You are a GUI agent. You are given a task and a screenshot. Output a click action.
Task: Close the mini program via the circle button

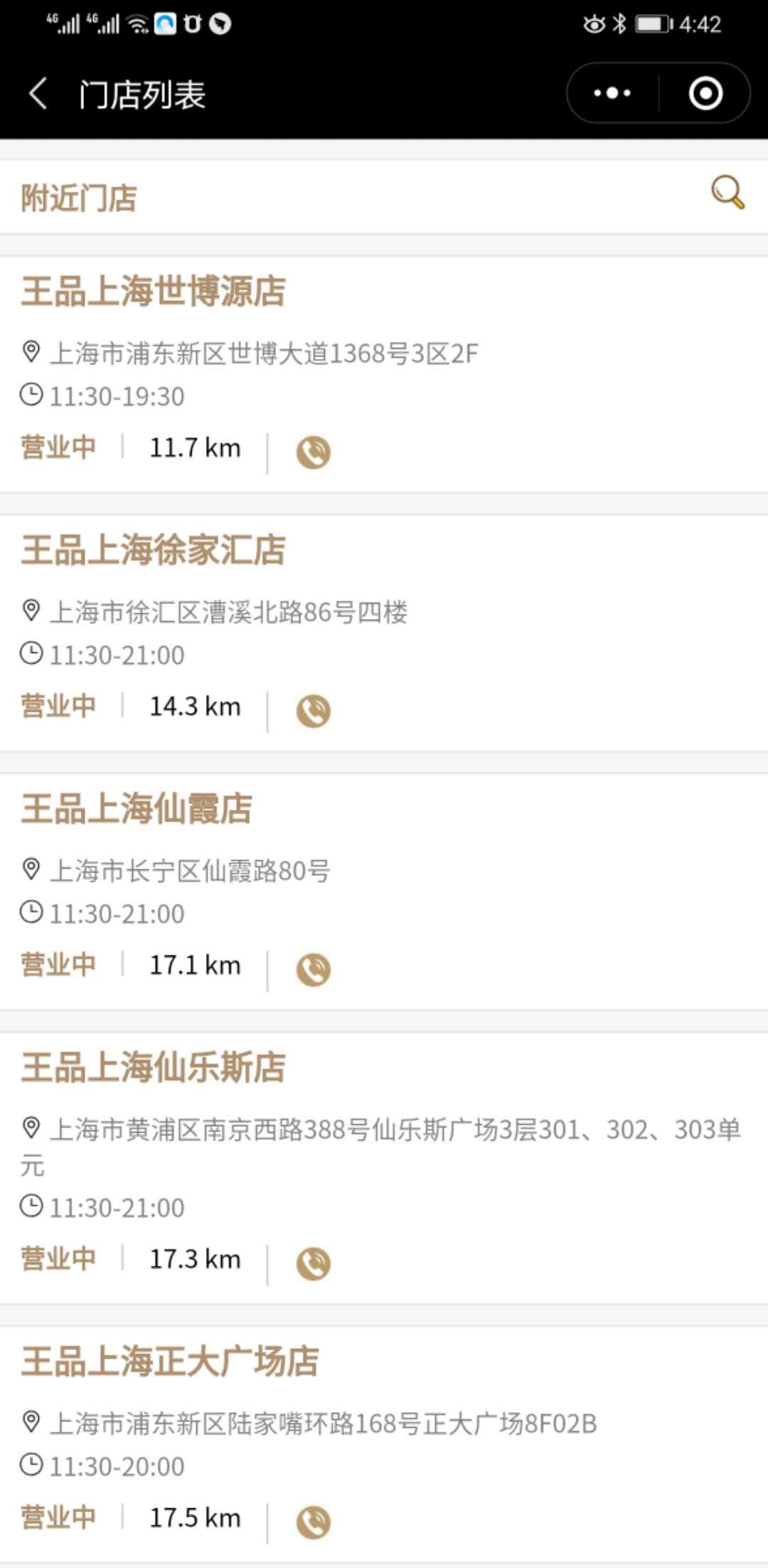click(x=705, y=93)
